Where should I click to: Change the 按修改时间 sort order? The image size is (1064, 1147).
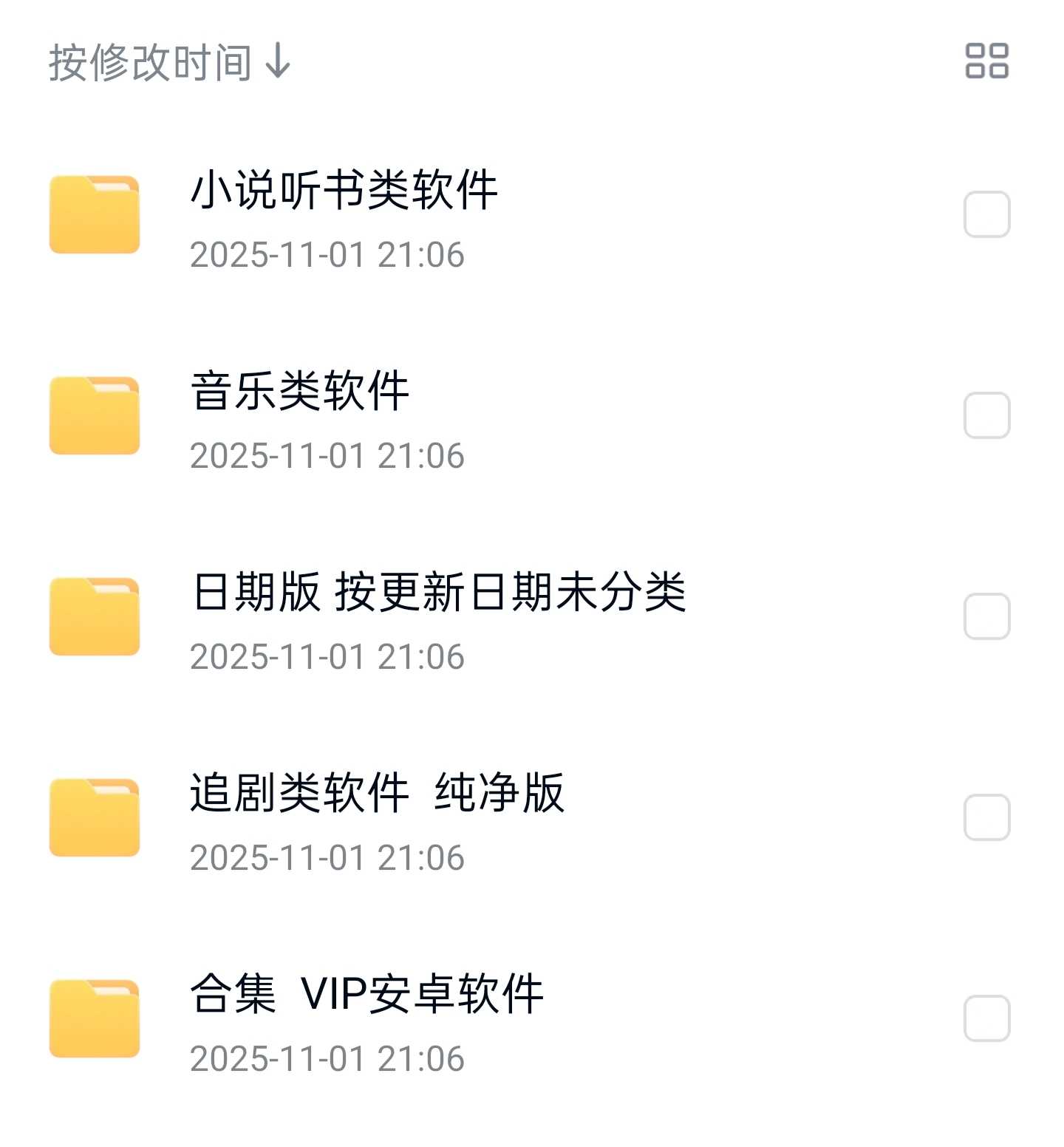point(170,62)
